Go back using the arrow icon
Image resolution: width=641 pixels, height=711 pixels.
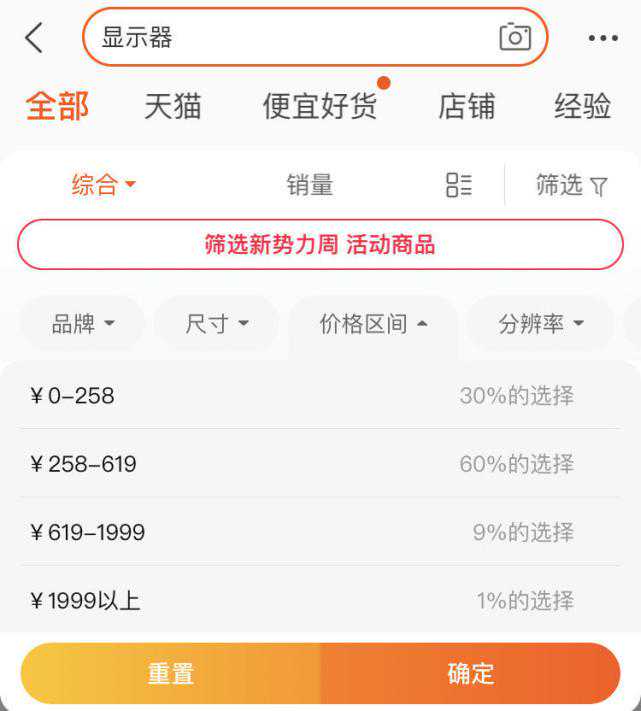click(34, 38)
